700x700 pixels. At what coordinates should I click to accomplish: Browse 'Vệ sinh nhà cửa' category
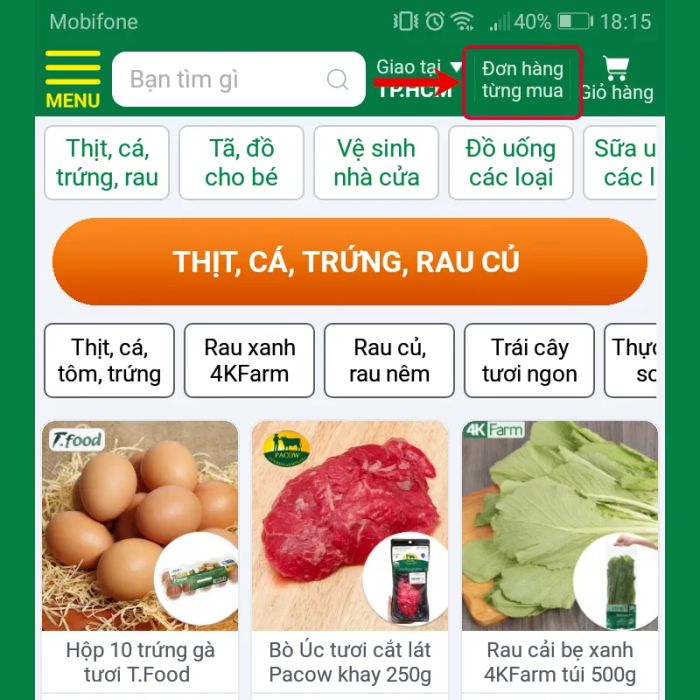(x=376, y=163)
